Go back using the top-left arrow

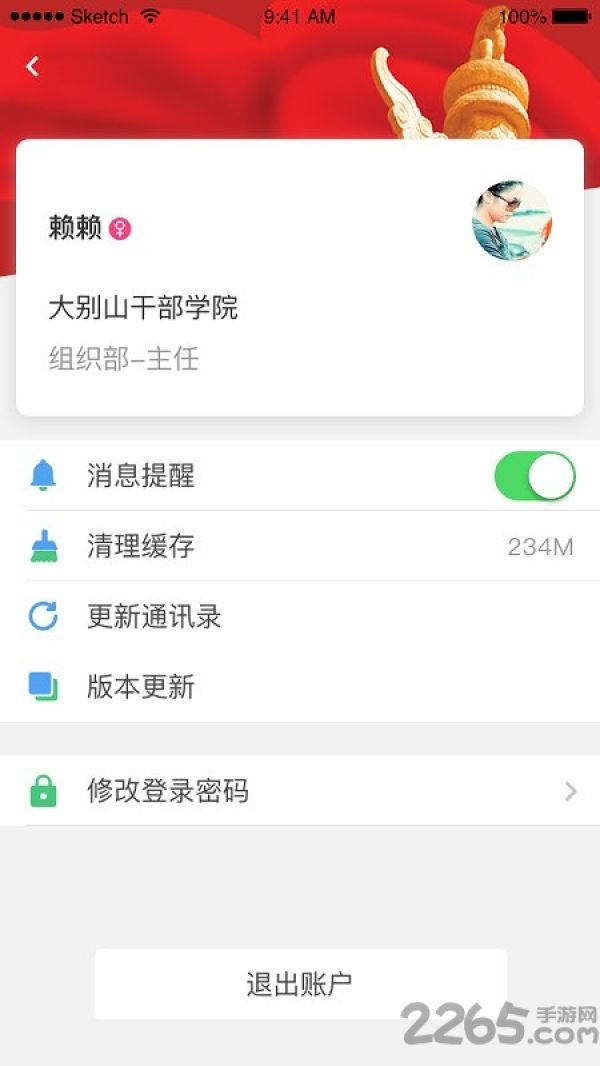pyautogui.click(x=32, y=67)
